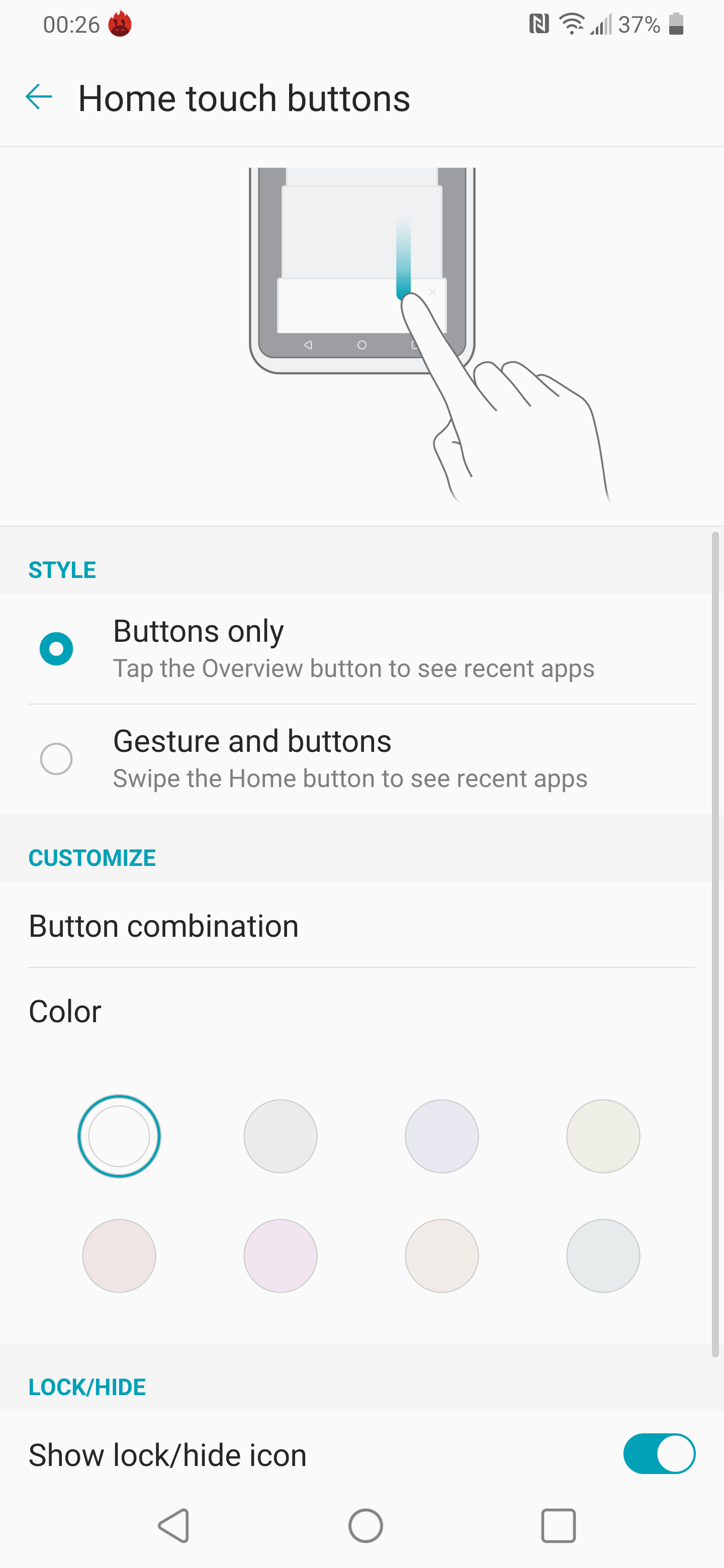This screenshot has width=724, height=1568.
Task: Choose the pale pink-rose color swatch
Action: (x=119, y=1255)
